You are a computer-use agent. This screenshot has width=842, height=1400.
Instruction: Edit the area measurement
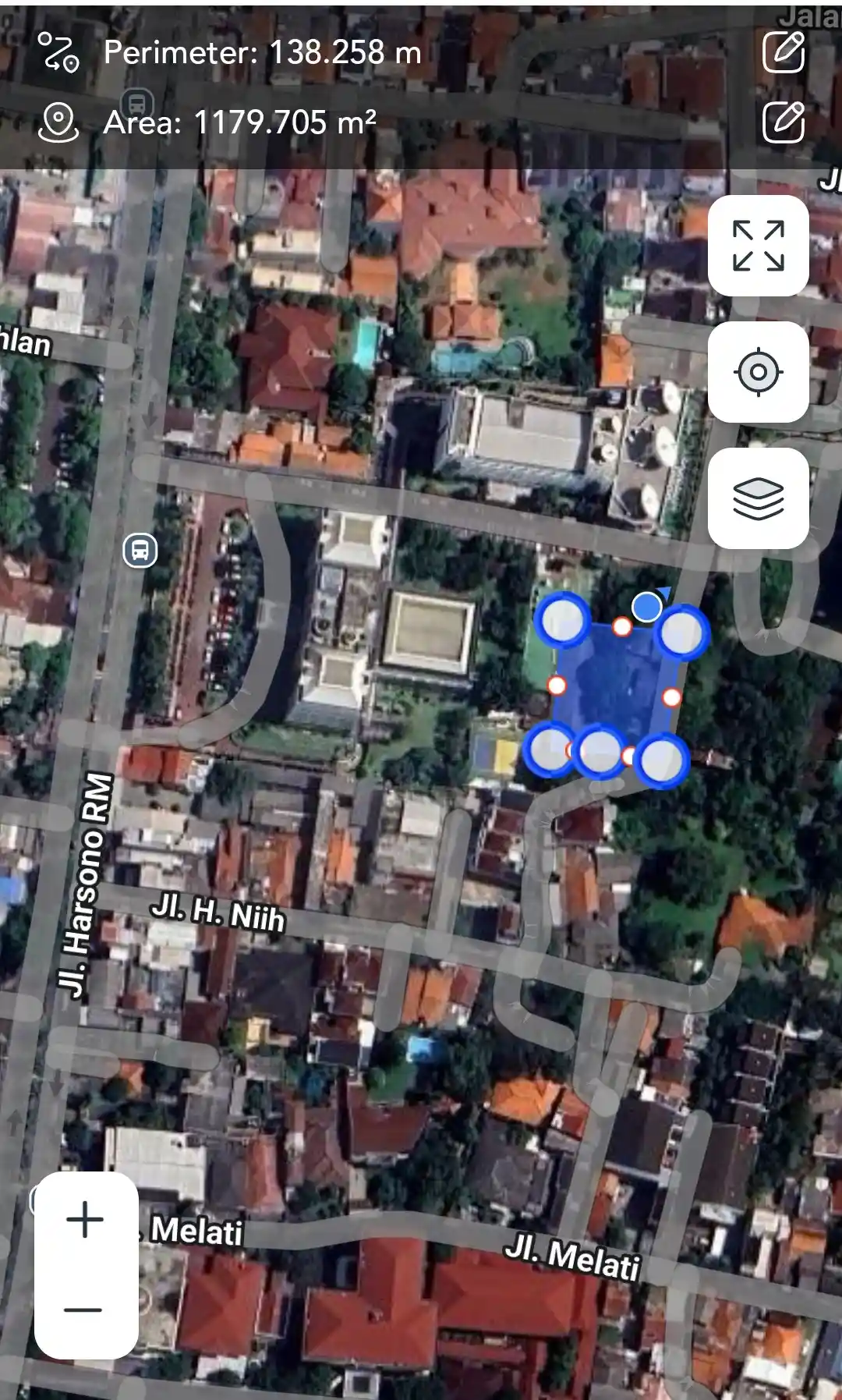tap(783, 122)
